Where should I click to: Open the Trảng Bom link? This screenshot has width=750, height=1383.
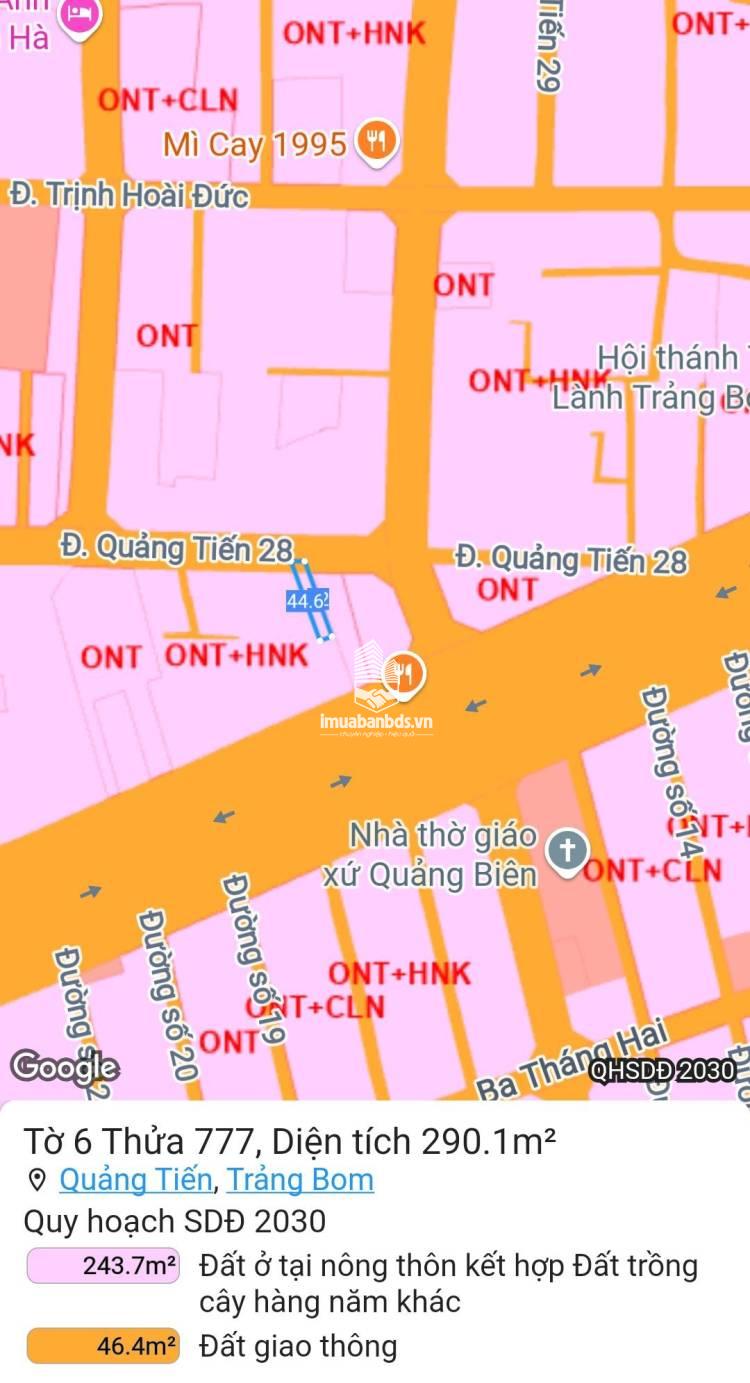click(x=300, y=1180)
